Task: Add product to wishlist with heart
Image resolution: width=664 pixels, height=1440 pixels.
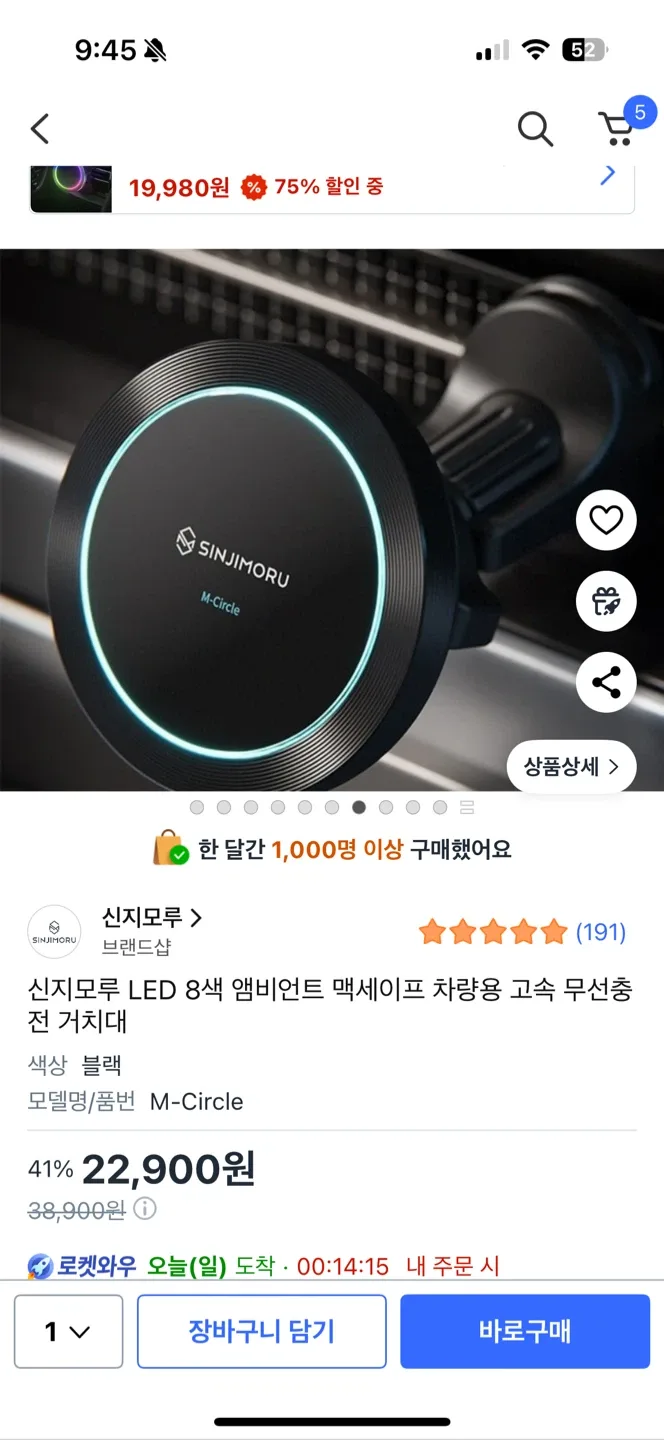Action: pos(606,520)
